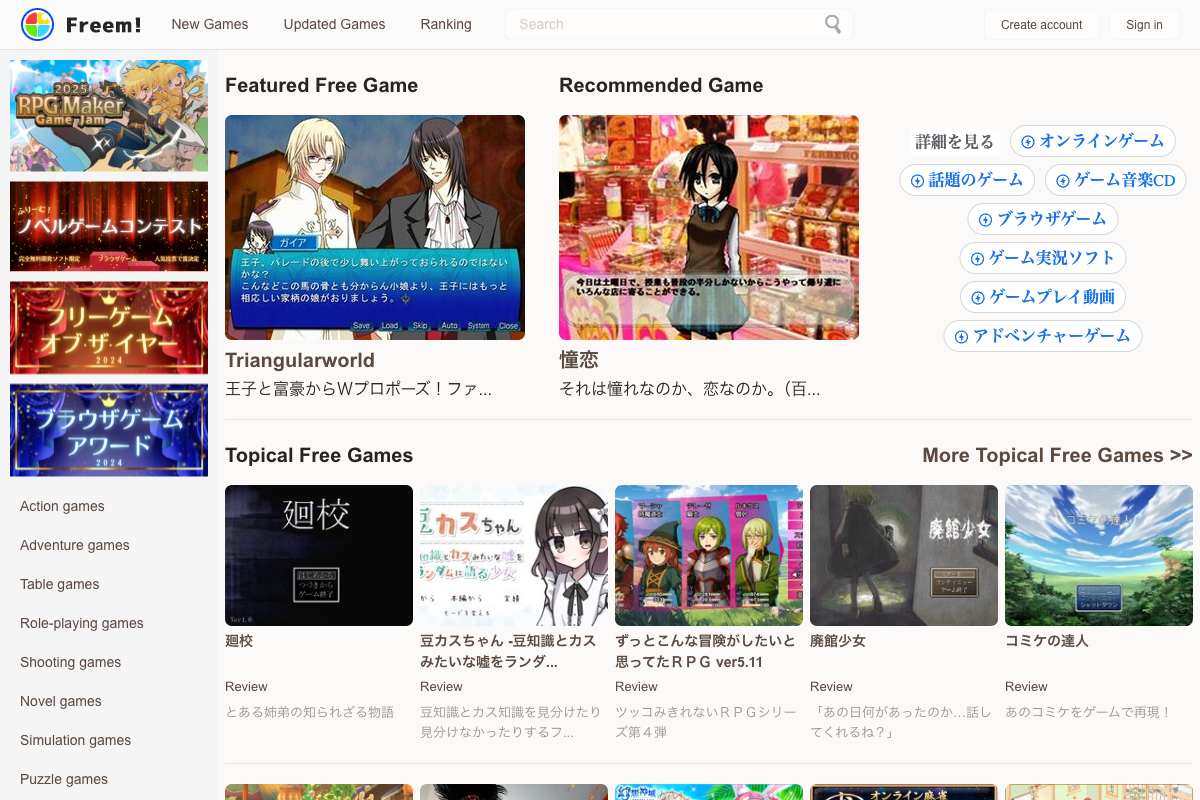This screenshot has width=1200, height=800.
Task: Tap the Create account button
Action: click(x=1041, y=25)
